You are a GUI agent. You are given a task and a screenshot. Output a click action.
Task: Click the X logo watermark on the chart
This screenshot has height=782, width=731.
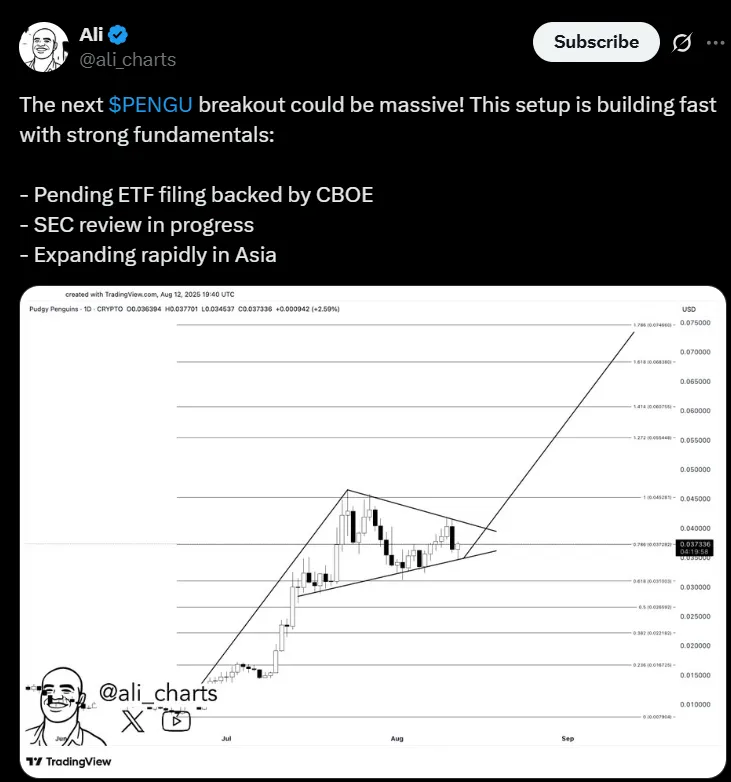(x=133, y=720)
